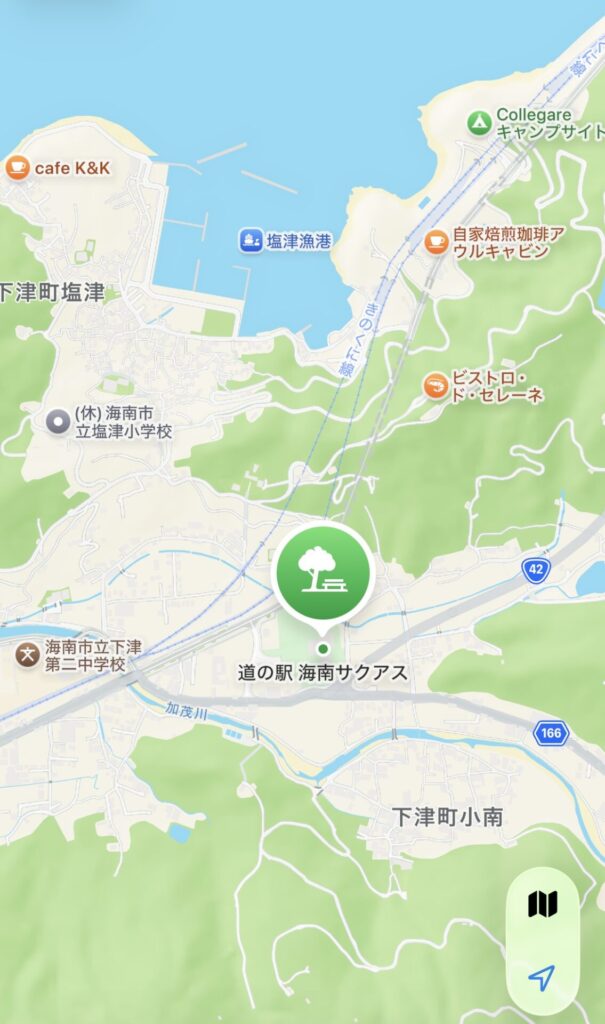This screenshot has height=1024, width=605.
Task: Open 海南市立下津第二中学校 school marker
Action: point(27,656)
